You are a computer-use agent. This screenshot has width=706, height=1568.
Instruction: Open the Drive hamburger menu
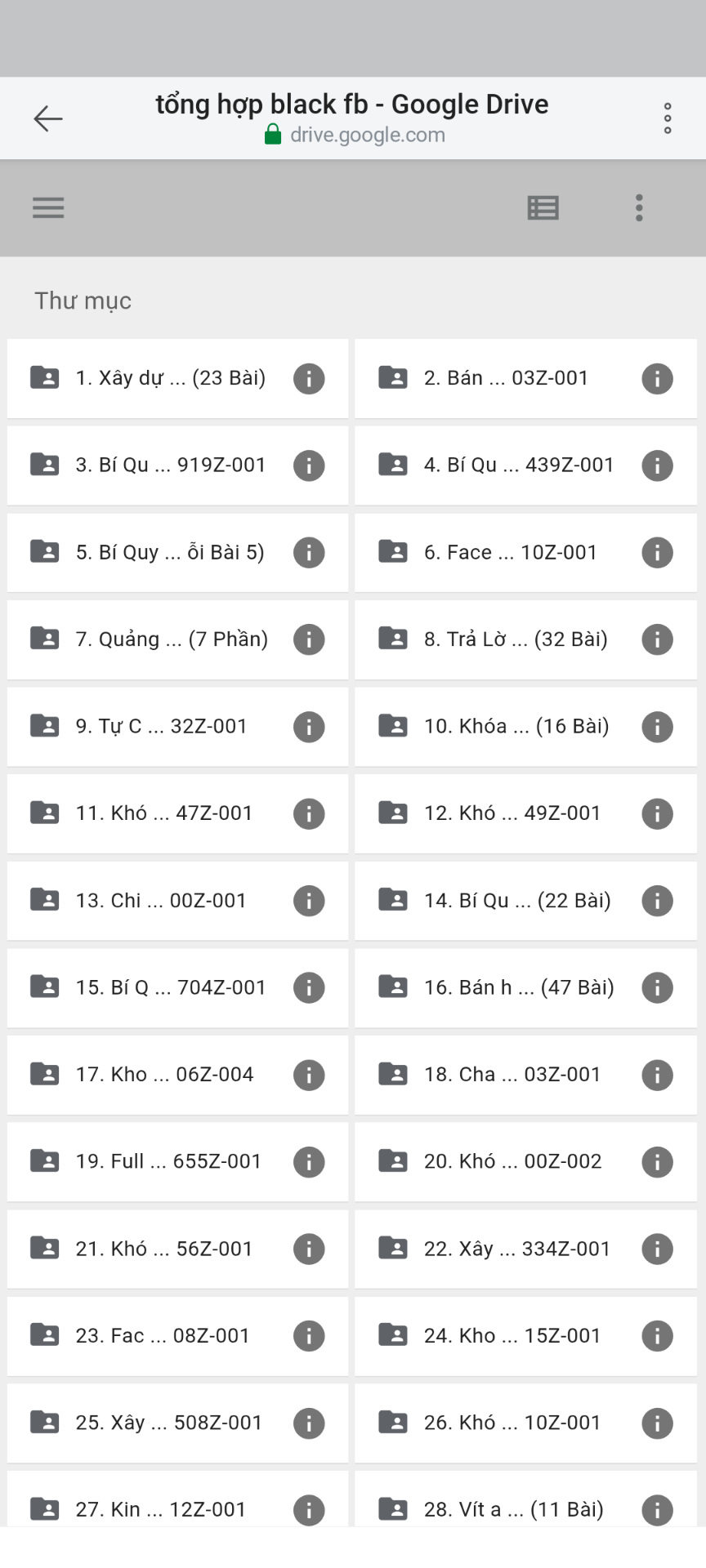48,207
